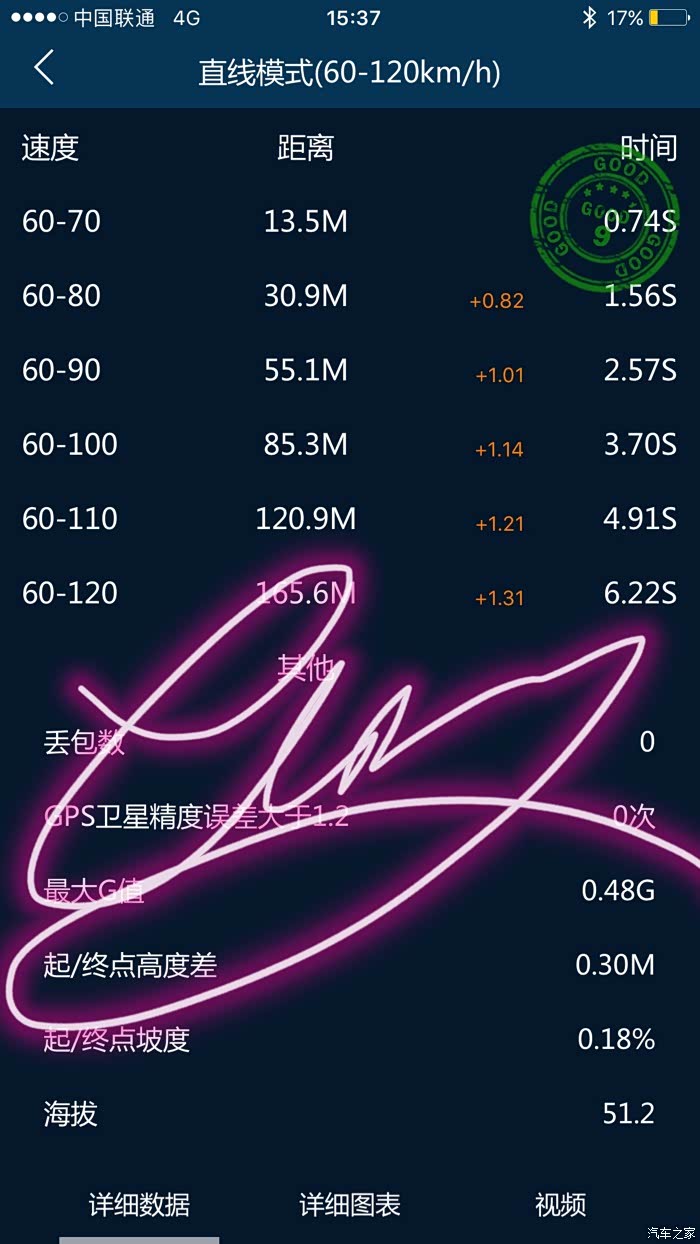This screenshot has width=700, height=1244.
Task: Open the 视频 tab
Action: [x=560, y=1204]
